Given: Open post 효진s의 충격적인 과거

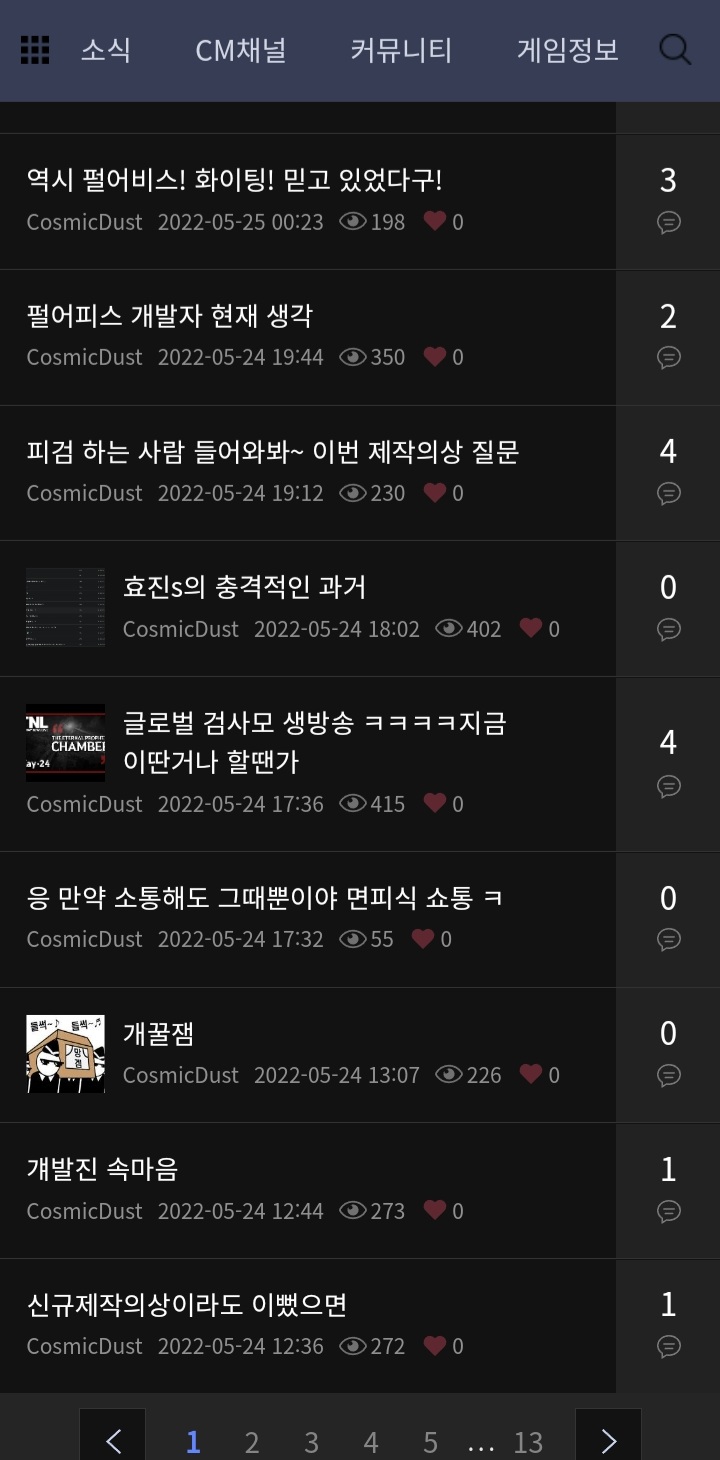Looking at the screenshot, I should tap(244, 587).
